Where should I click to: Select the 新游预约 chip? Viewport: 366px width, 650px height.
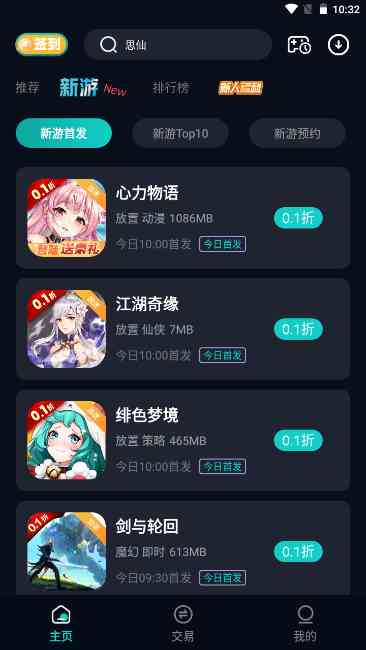[297, 133]
